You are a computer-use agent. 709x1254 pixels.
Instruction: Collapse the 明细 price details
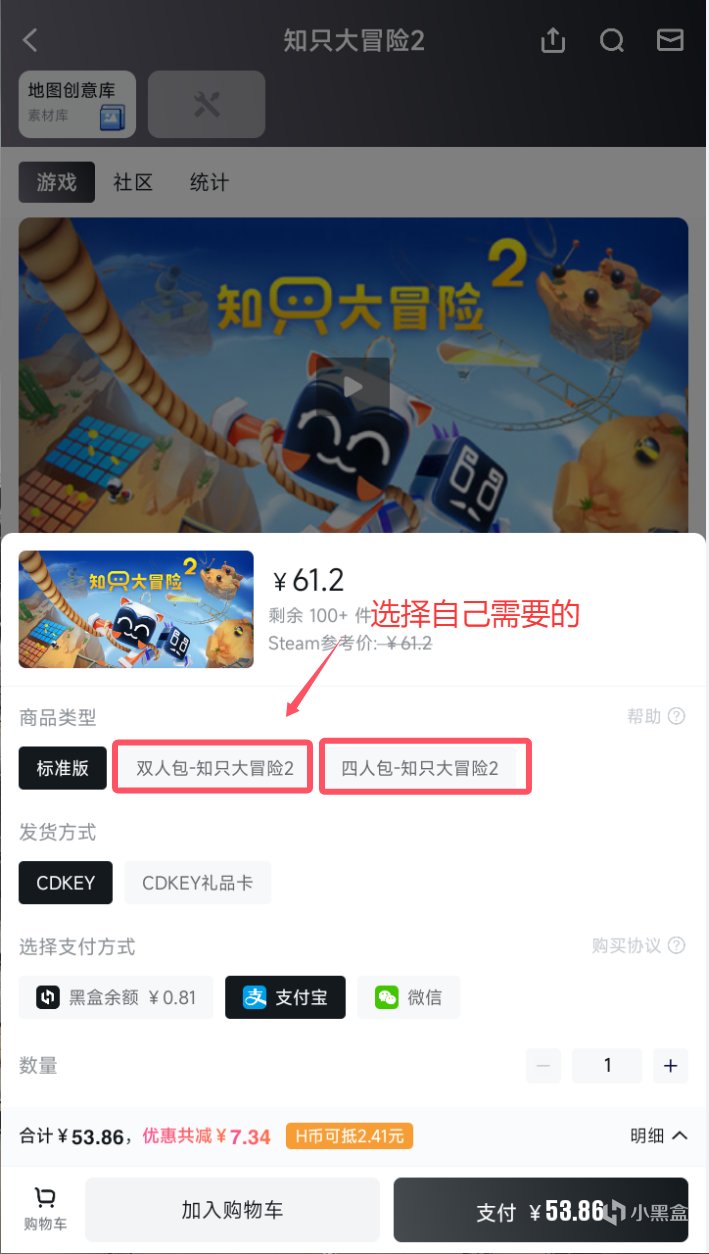click(659, 1136)
